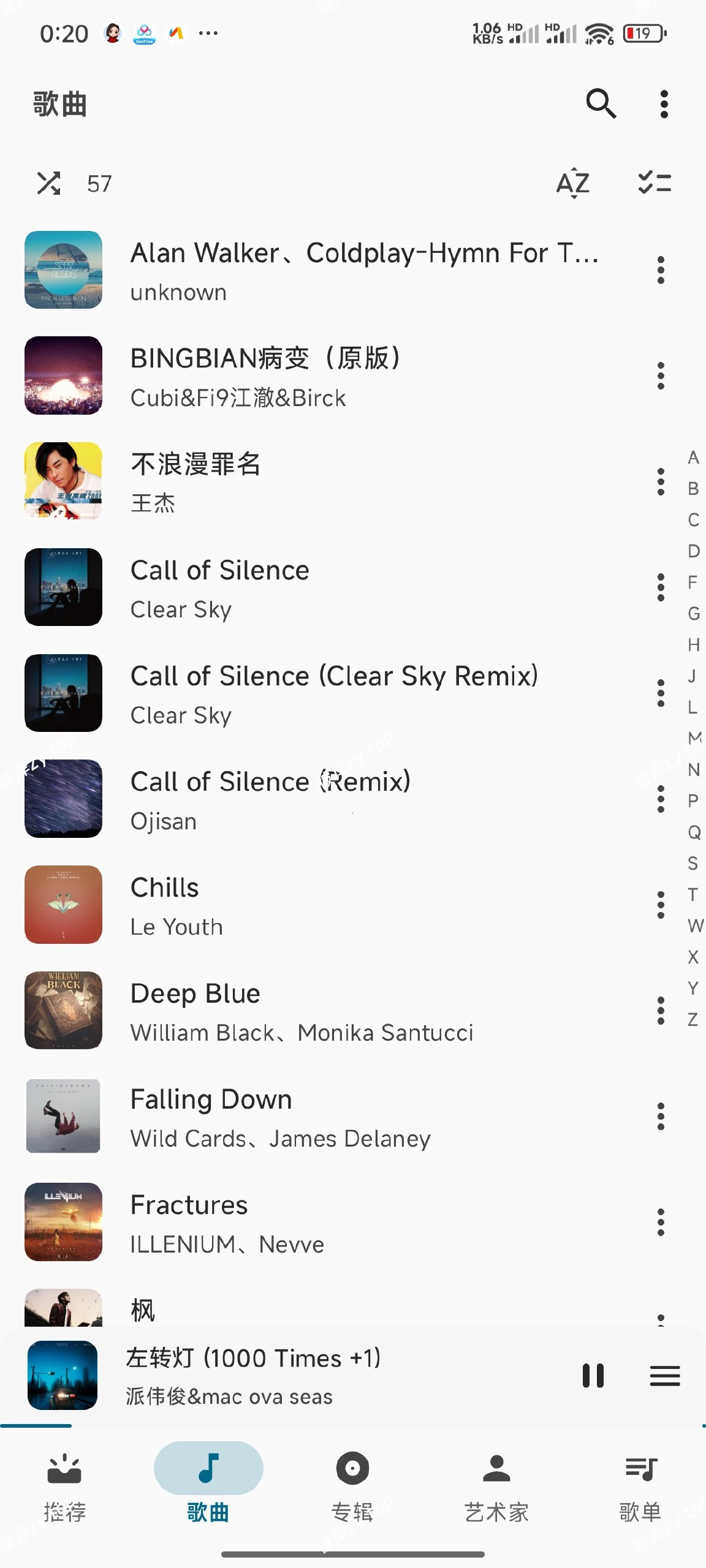Open the A-Z sort options
Image resolution: width=706 pixels, height=1568 pixels.
572,183
